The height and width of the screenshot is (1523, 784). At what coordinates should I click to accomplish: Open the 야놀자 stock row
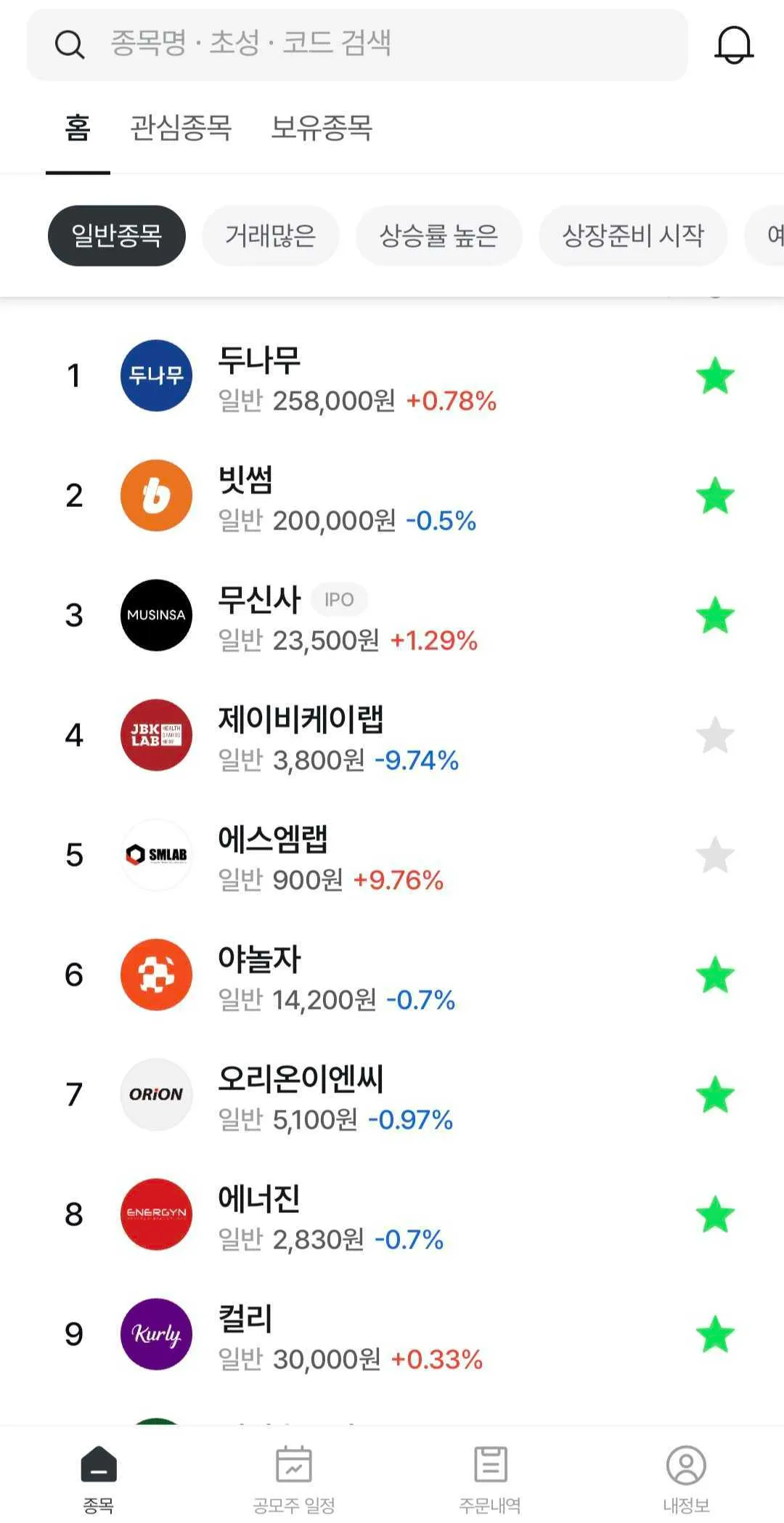coord(392,975)
